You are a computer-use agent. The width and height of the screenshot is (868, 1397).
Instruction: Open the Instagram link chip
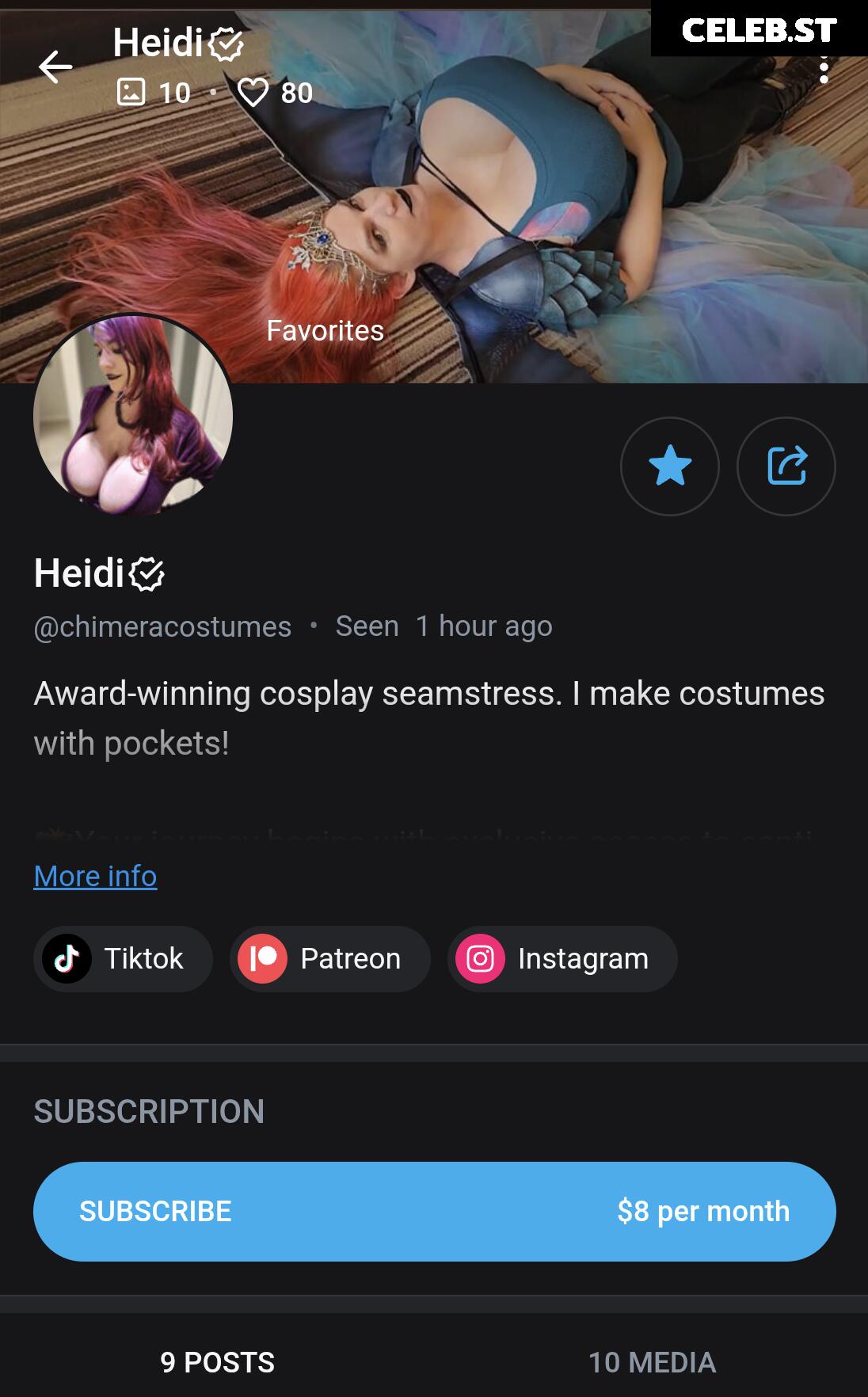562,958
